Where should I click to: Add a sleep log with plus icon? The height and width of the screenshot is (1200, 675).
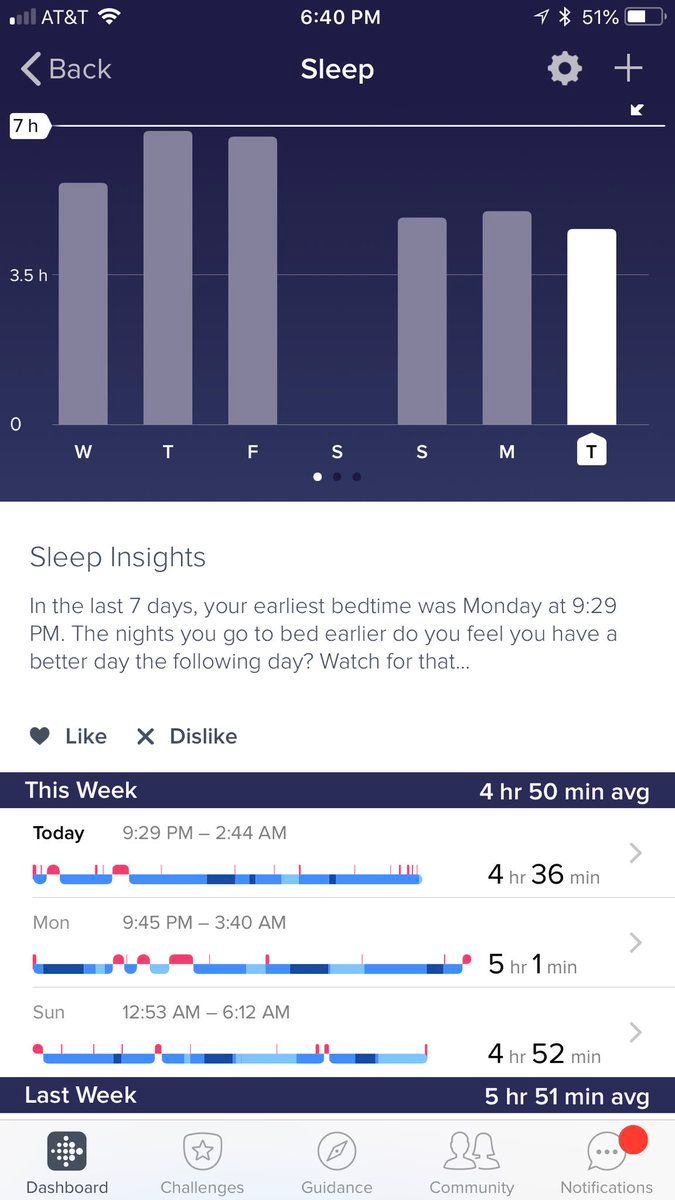[x=628, y=68]
